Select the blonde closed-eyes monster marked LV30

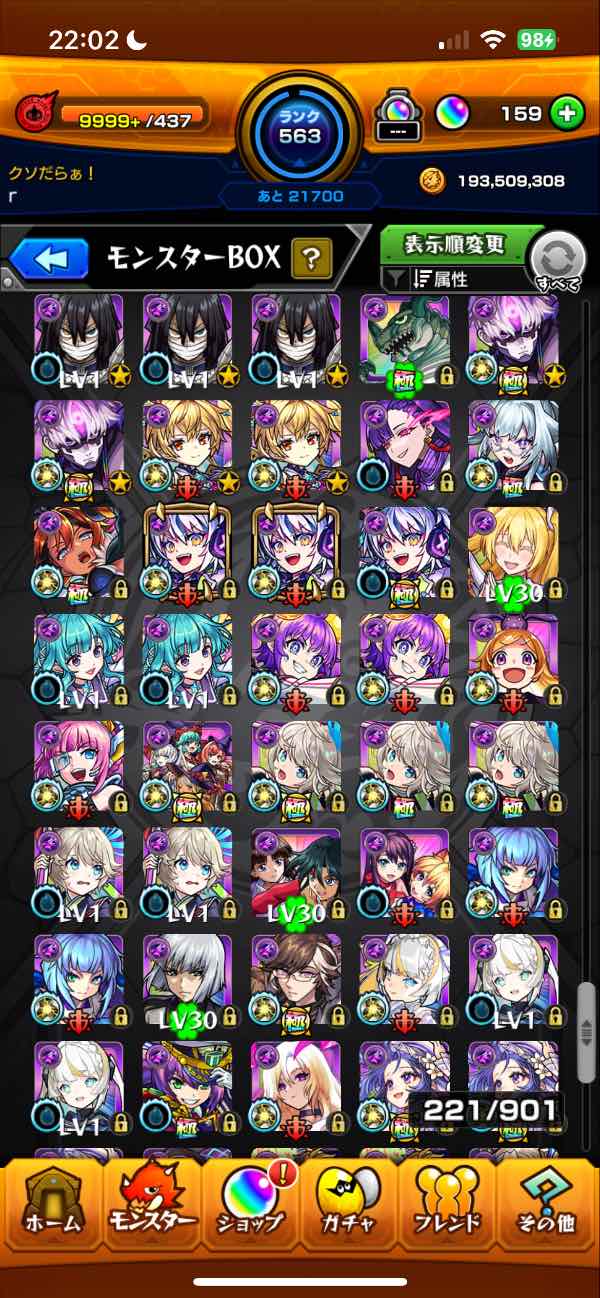point(514,554)
